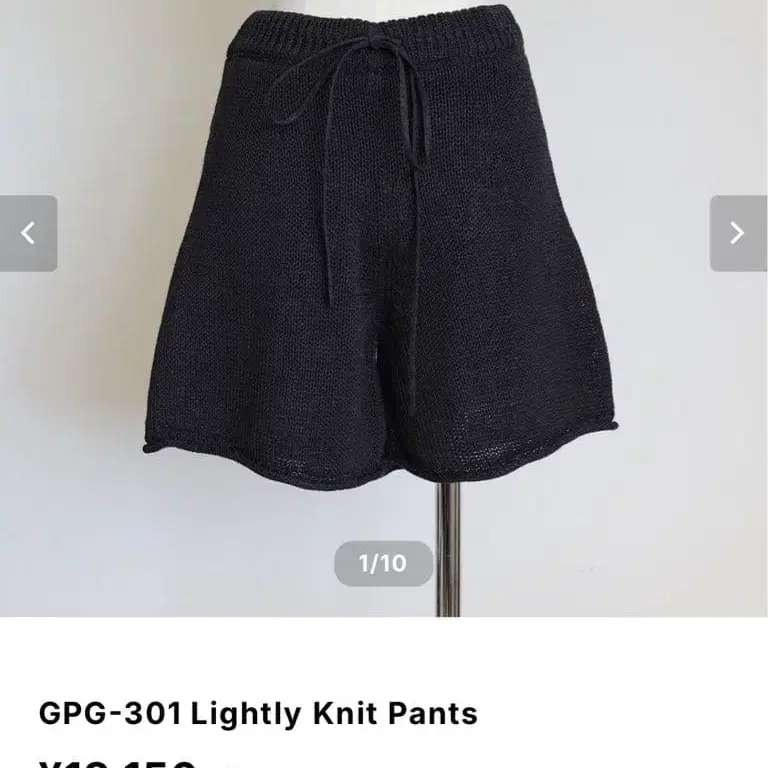Show the next product image
Image resolution: width=768 pixels, height=768 pixels.
coord(738,234)
